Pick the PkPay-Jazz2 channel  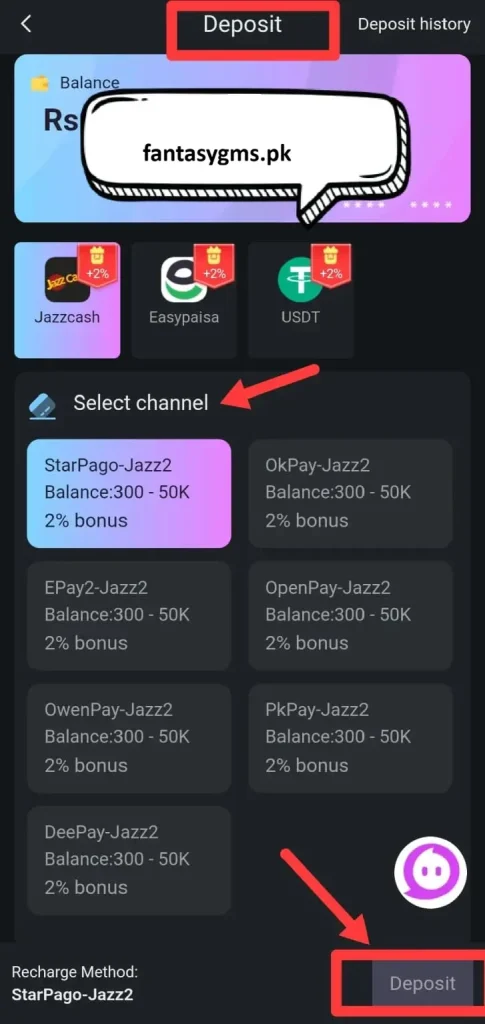pos(351,737)
